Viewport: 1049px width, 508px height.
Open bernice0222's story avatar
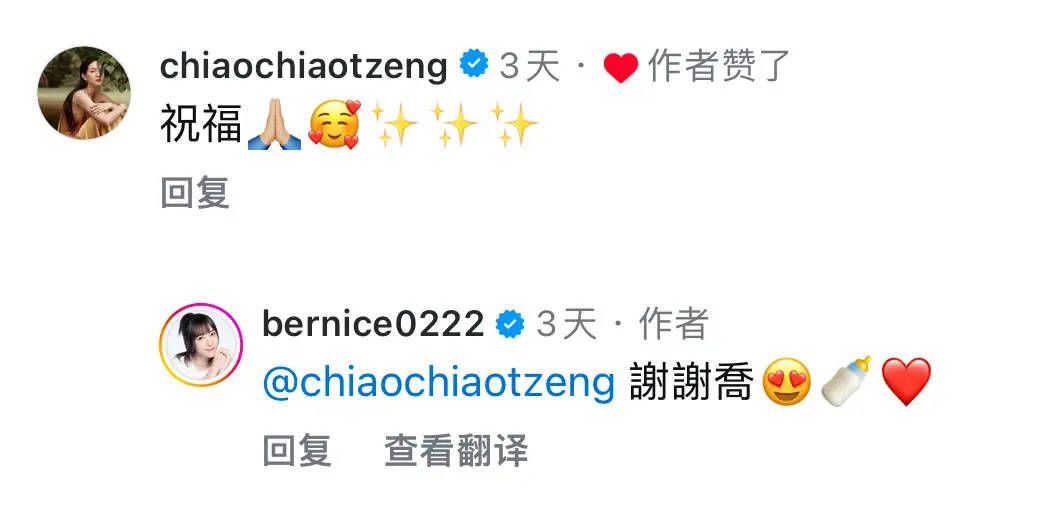(x=201, y=344)
